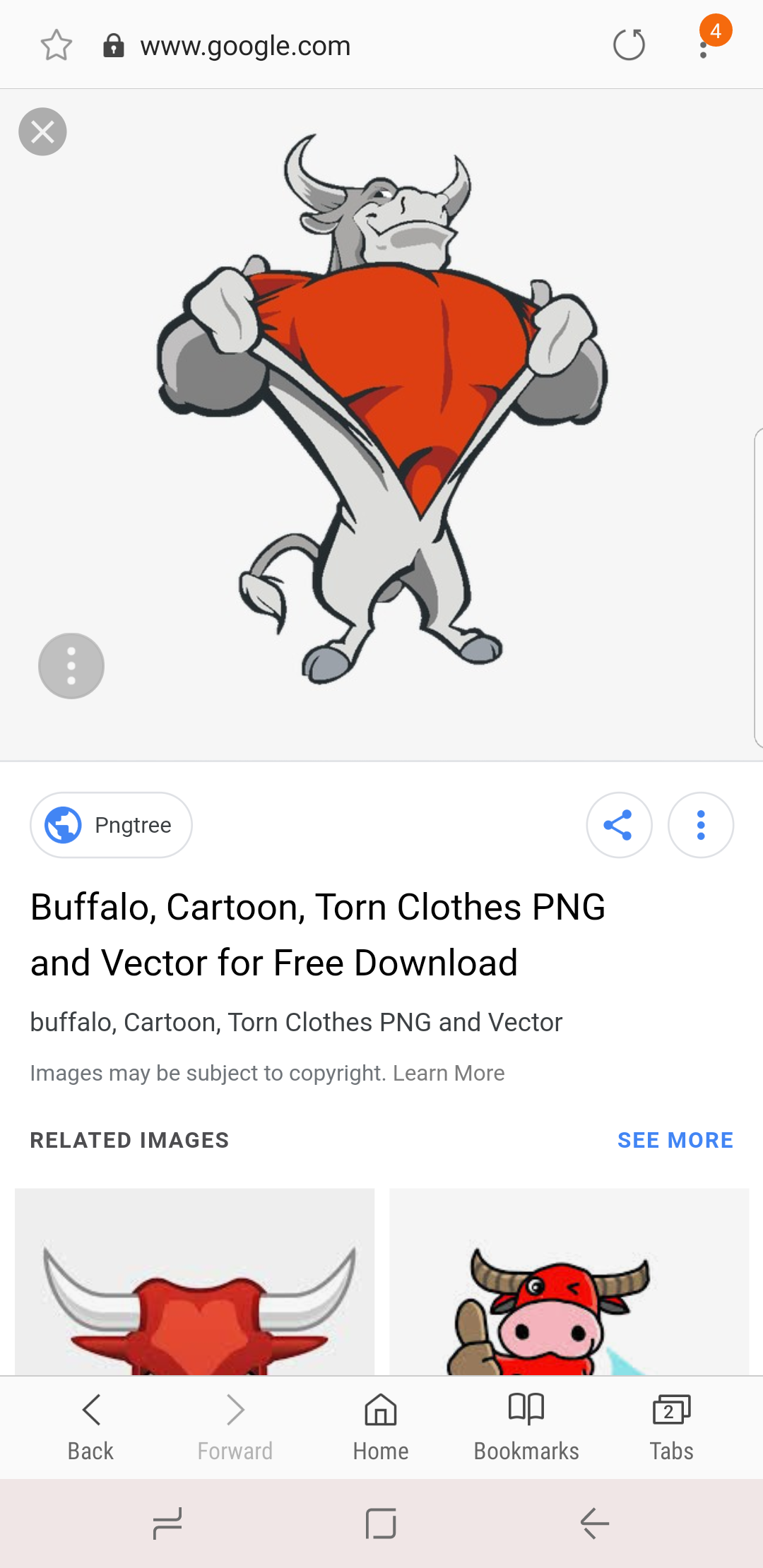The height and width of the screenshot is (1568, 763).
Task: Open the thumbs-up cartoon bull related image
Action: pyautogui.click(x=569, y=1281)
